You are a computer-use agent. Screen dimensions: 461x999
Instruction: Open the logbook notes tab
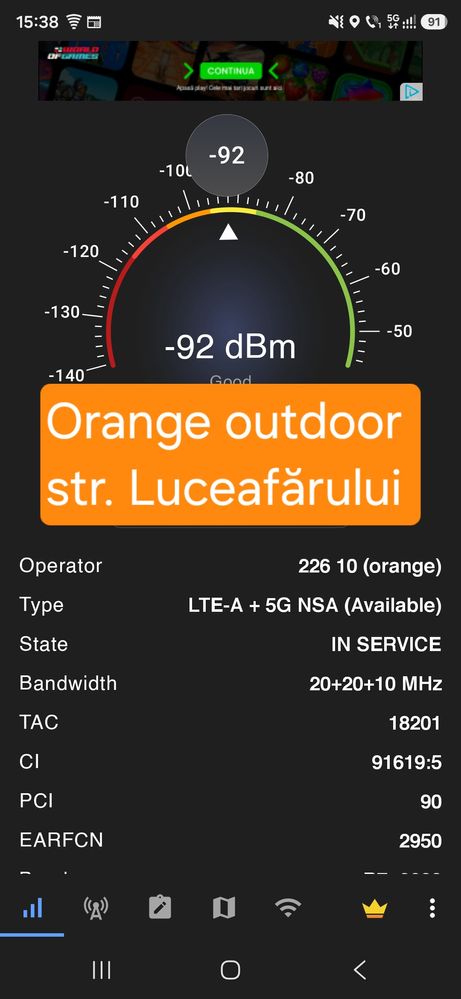point(160,907)
